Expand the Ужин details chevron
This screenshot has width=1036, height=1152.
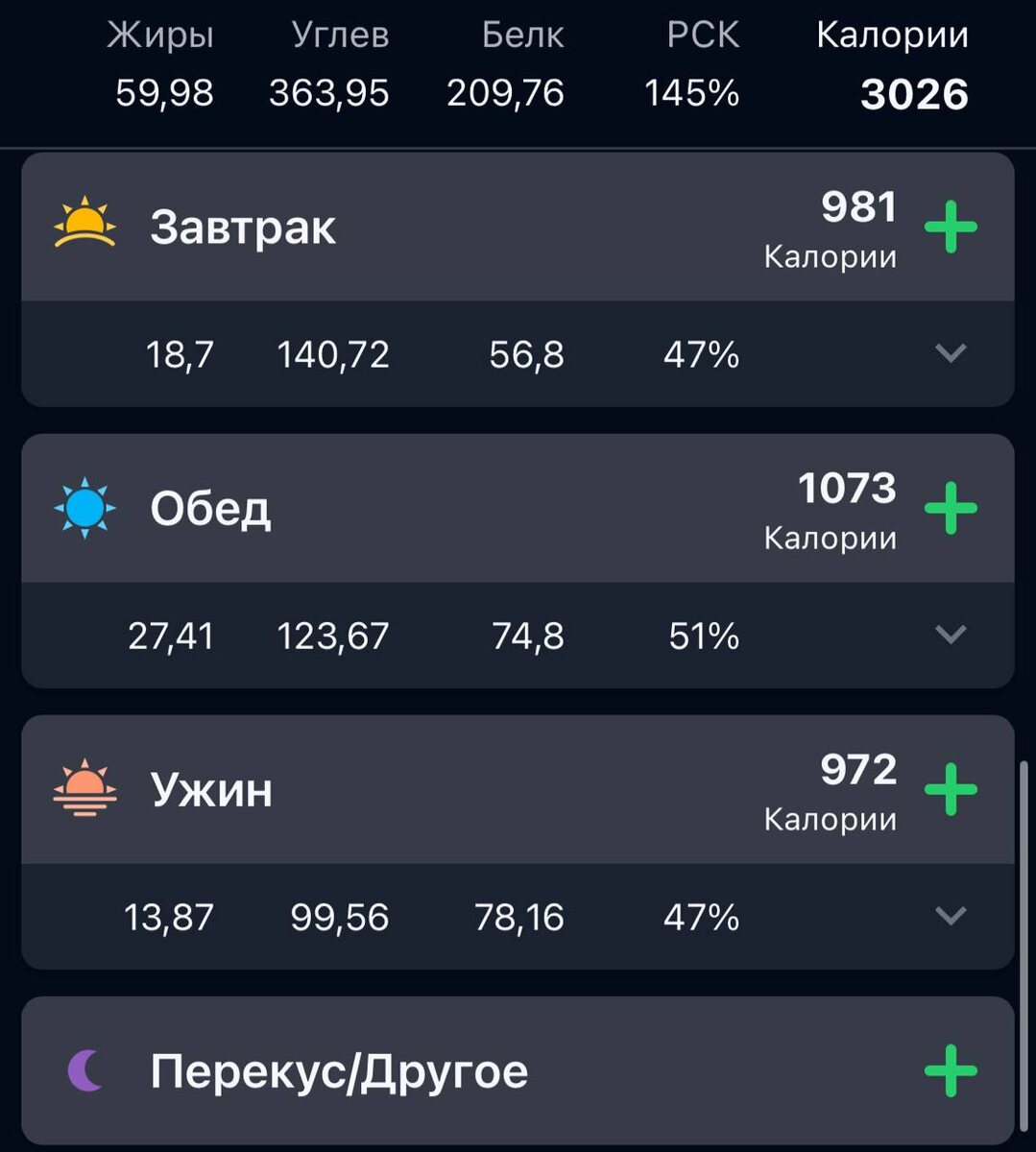coord(950,916)
